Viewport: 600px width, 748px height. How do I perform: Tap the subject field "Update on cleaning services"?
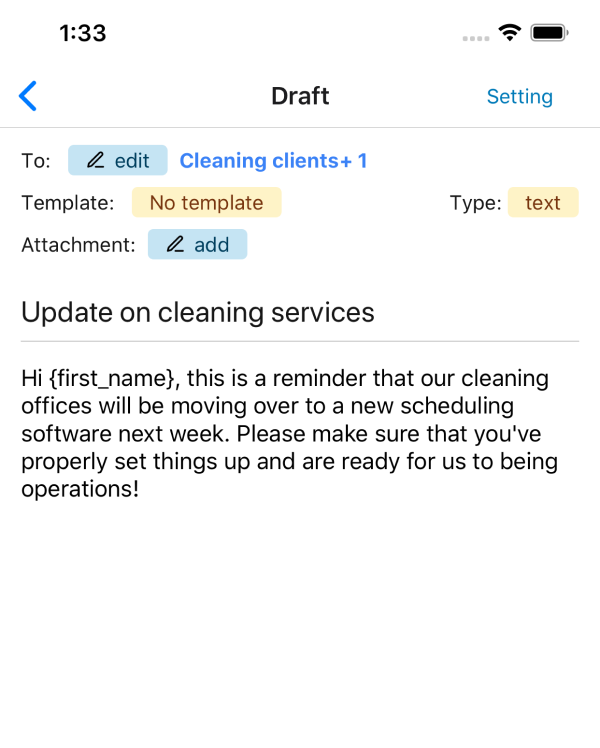tap(198, 312)
